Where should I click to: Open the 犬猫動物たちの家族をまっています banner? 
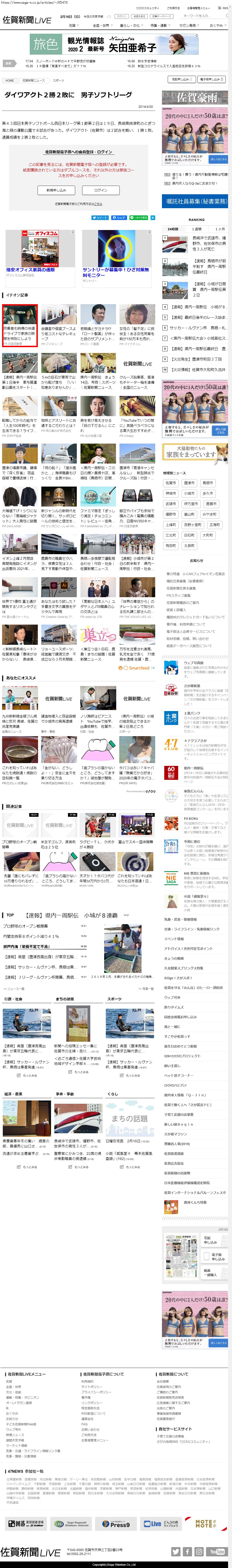pyautogui.click(x=196, y=452)
